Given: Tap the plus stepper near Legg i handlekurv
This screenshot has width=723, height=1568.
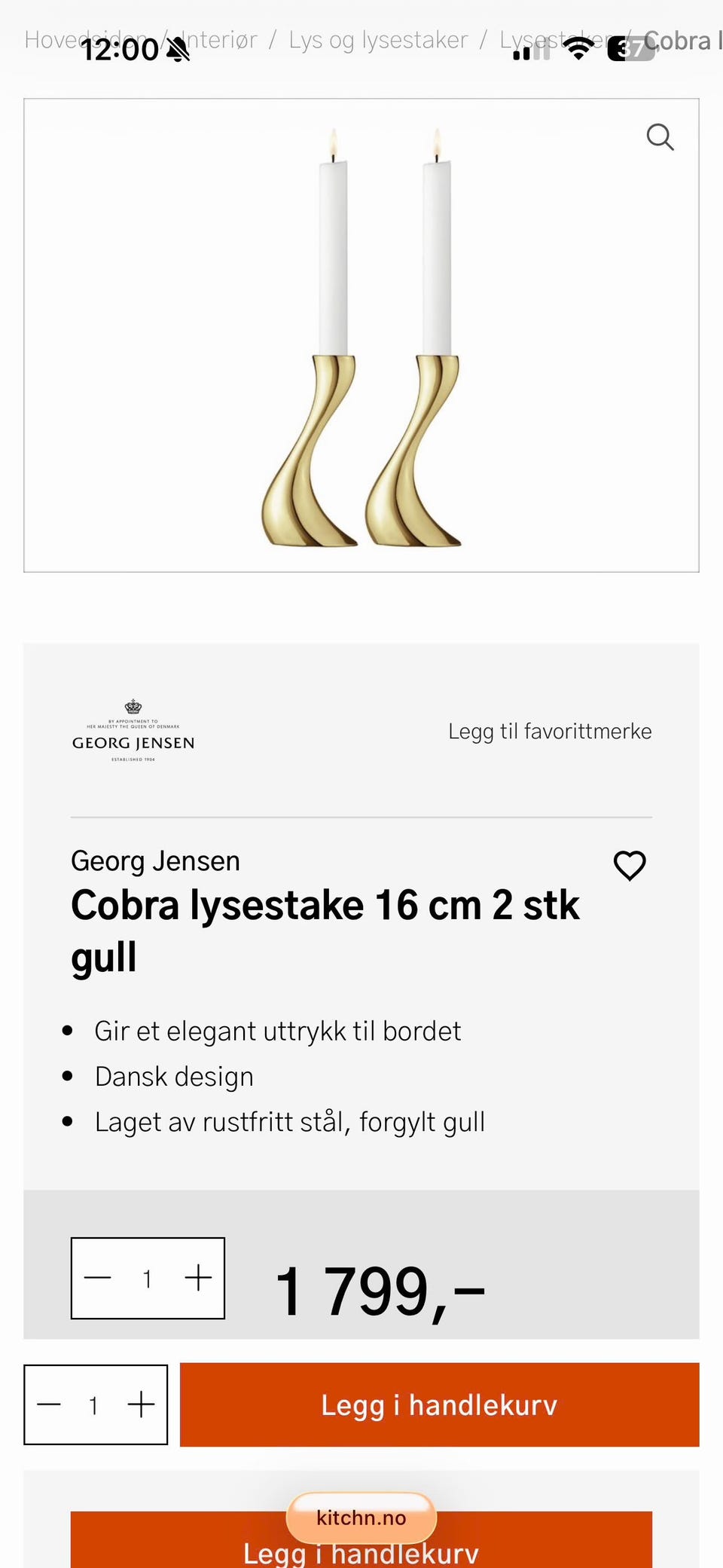Looking at the screenshot, I should 142,1404.
